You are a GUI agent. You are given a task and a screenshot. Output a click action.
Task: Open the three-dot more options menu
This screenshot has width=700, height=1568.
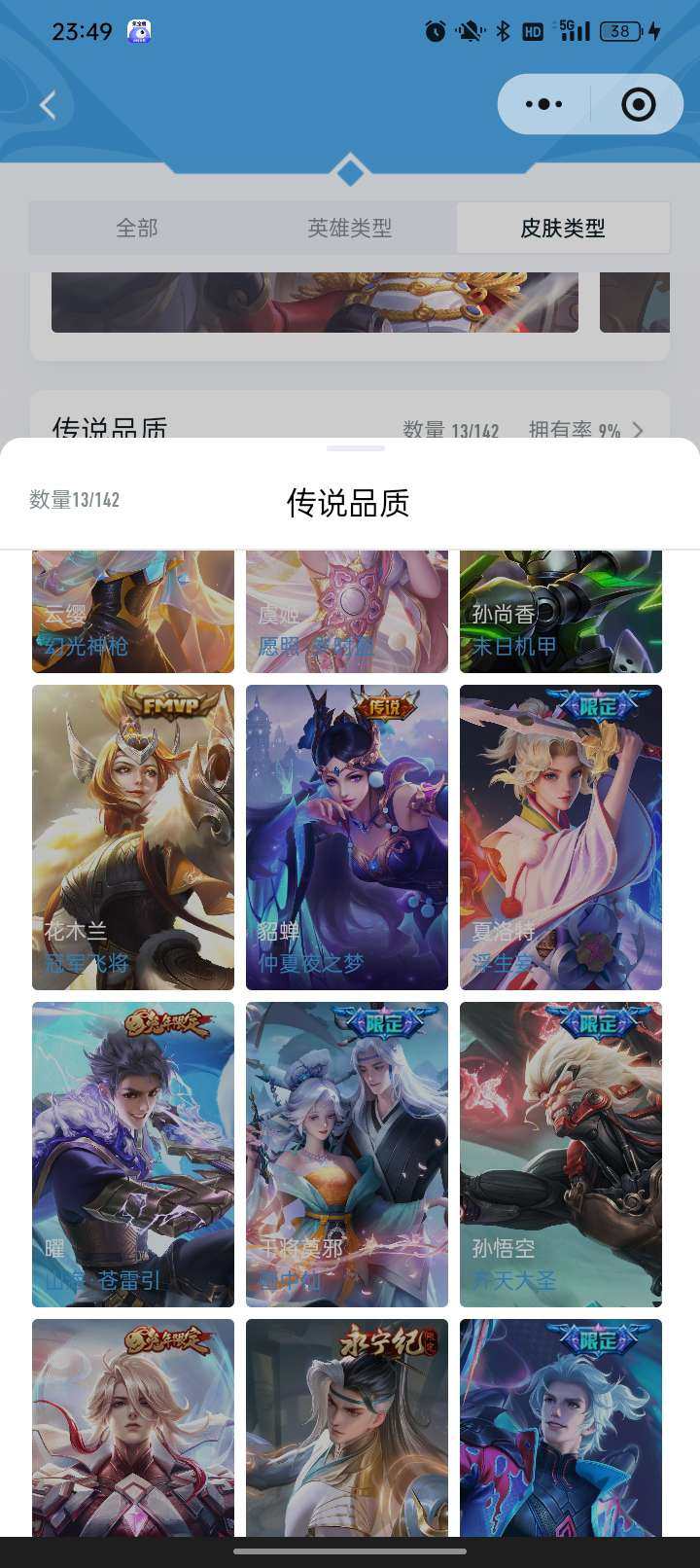point(542,104)
